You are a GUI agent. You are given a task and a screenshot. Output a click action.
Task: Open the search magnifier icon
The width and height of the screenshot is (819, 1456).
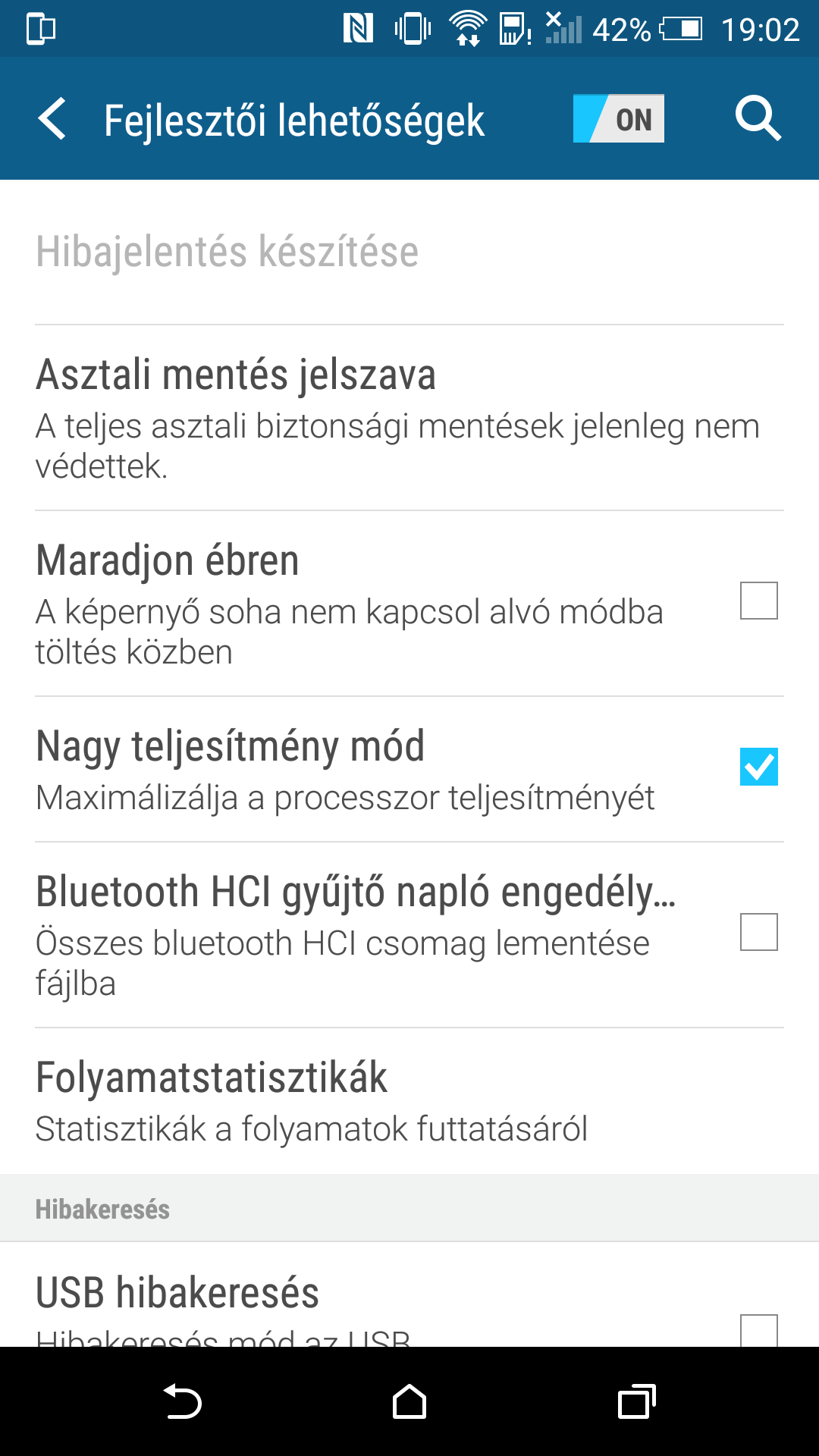click(x=758, y=119)
